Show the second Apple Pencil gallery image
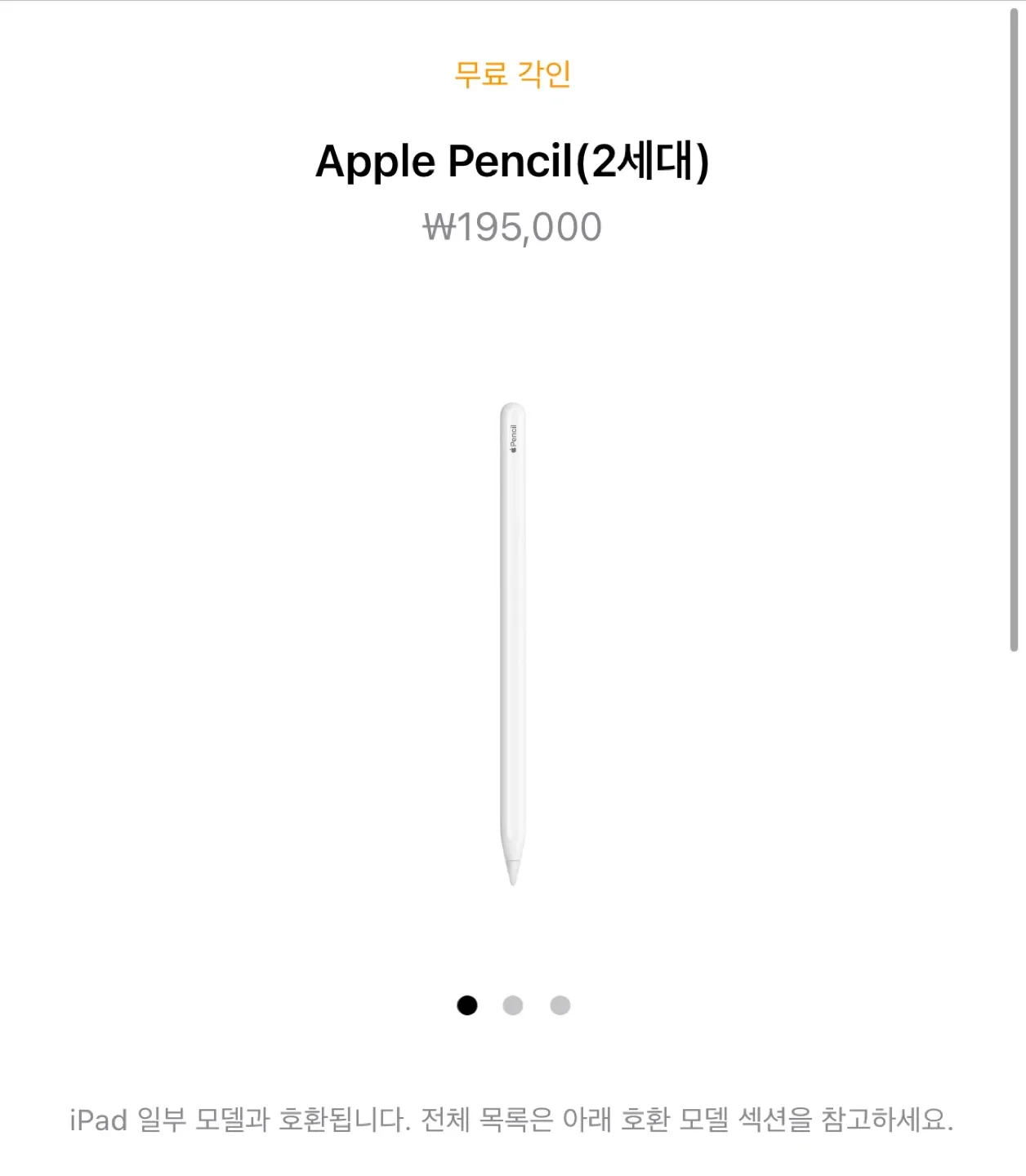Screen dimensions: 1026x1176 click(x=513, y=1005)
